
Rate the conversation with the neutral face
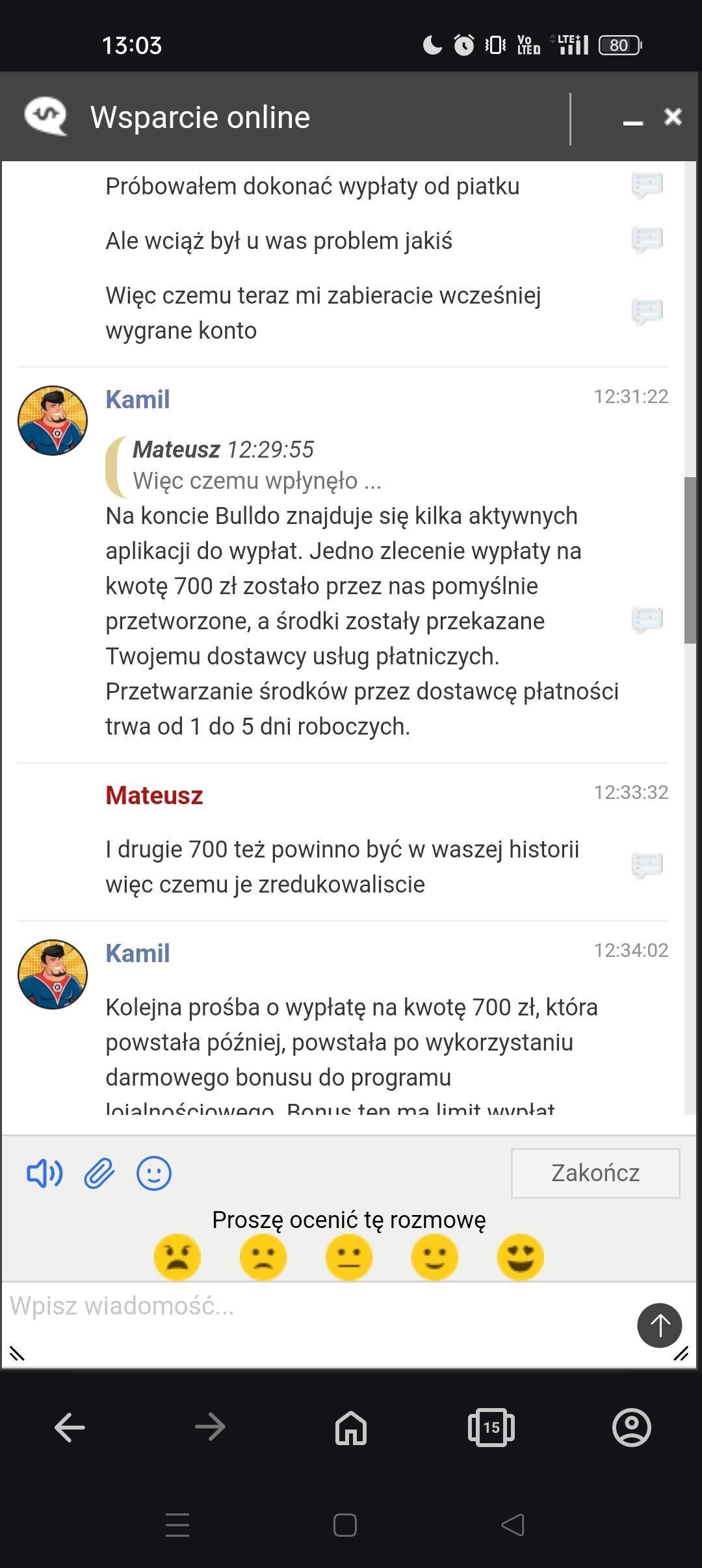pos(348,1257)
